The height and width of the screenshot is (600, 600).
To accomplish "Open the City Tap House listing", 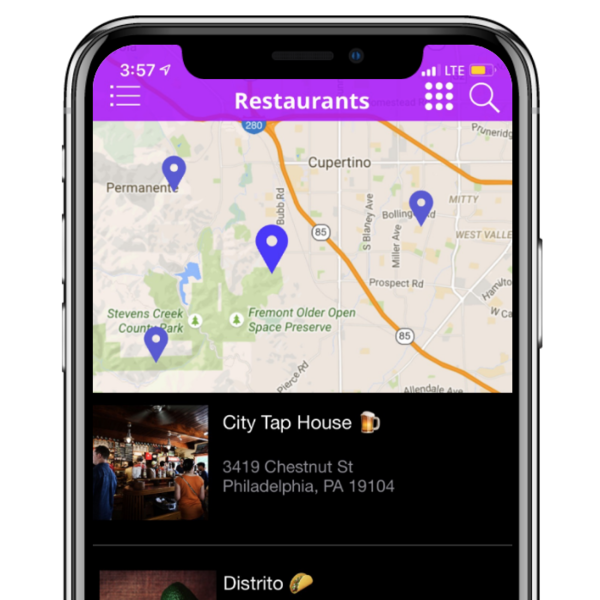I will tap(300, 463).
